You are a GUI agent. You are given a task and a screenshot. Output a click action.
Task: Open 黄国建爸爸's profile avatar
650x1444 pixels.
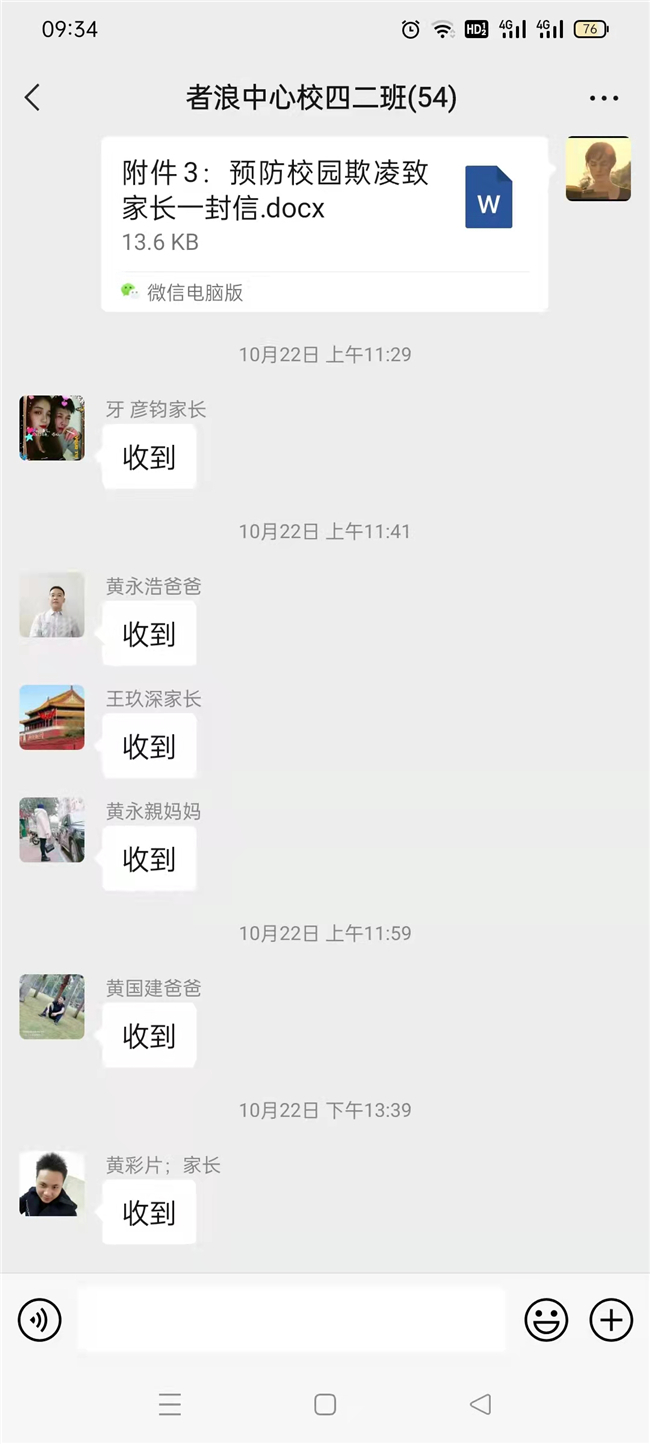coord(52,1007)
